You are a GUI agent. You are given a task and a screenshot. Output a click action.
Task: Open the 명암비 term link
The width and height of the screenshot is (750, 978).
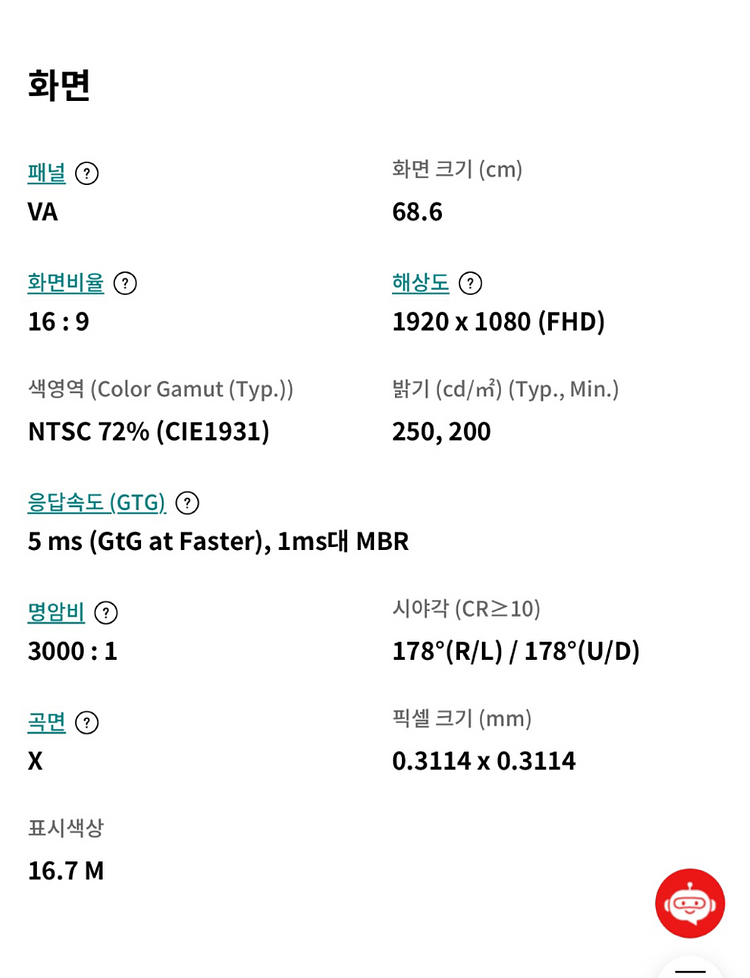[x=56, y=612]
